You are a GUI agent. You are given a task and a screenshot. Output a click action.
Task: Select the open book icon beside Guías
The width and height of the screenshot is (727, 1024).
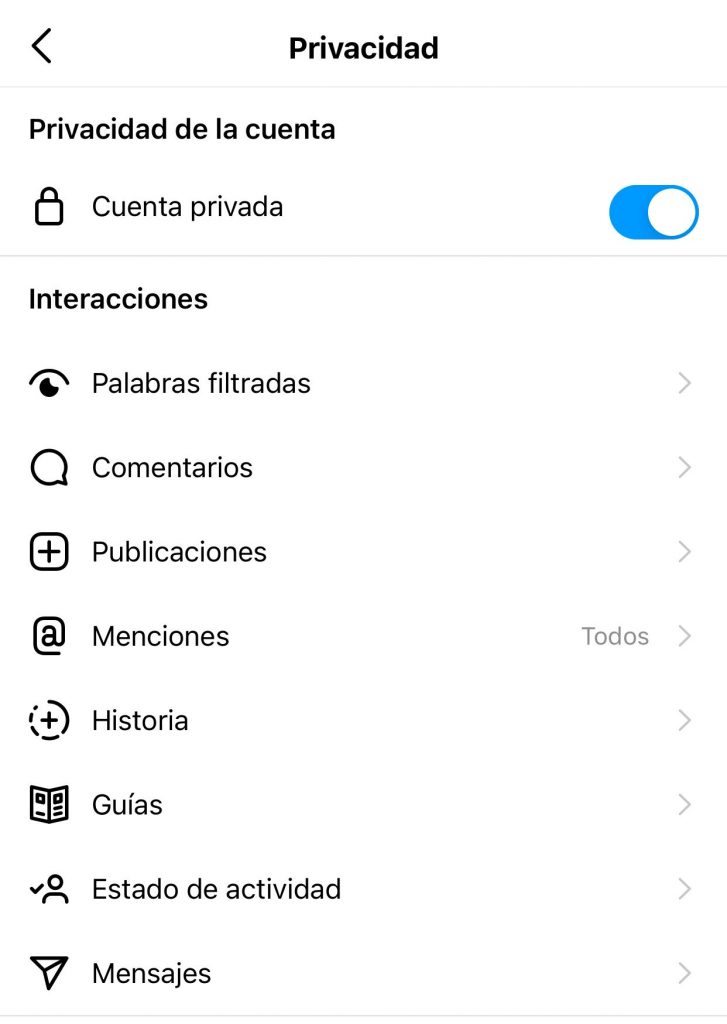[x=47, y=804]
